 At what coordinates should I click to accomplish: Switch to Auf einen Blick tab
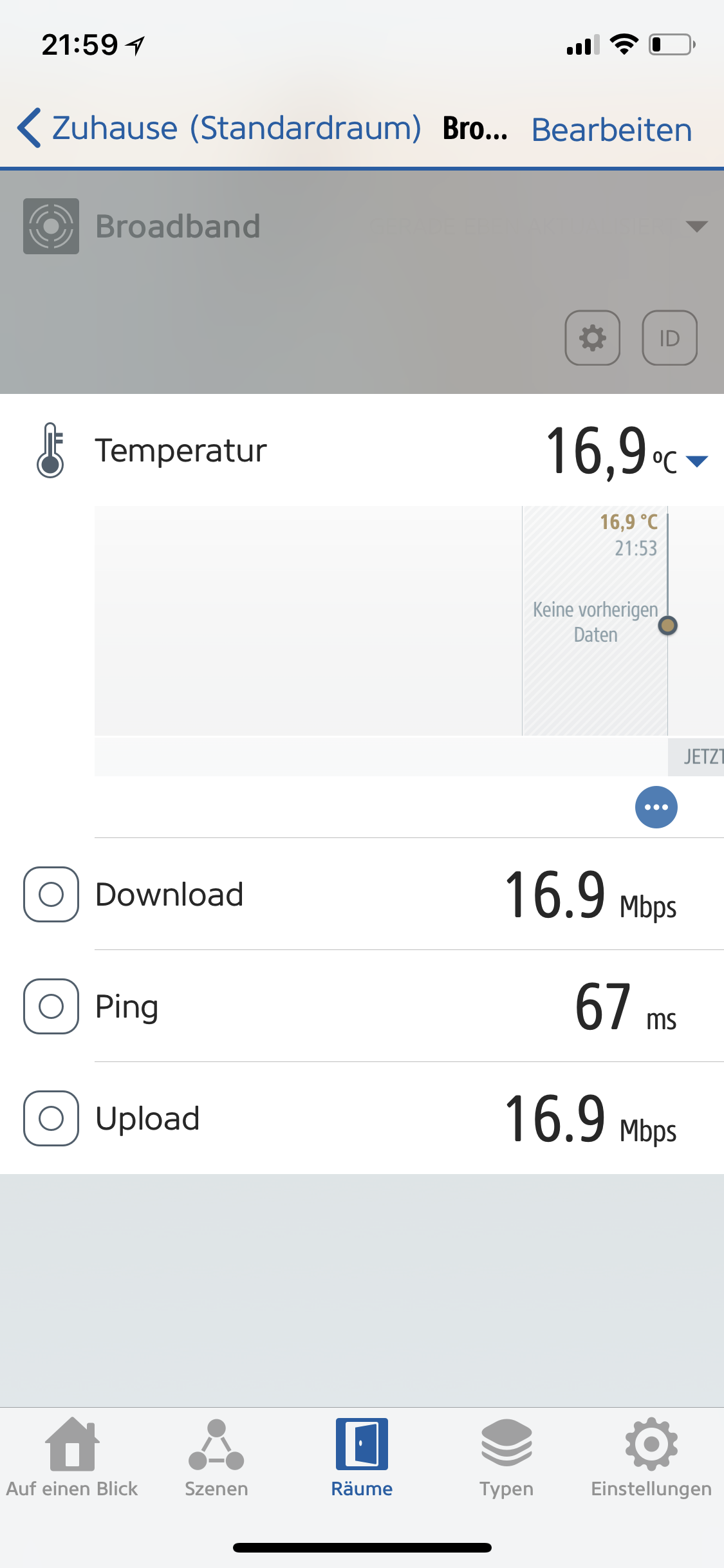point(72,1458)
